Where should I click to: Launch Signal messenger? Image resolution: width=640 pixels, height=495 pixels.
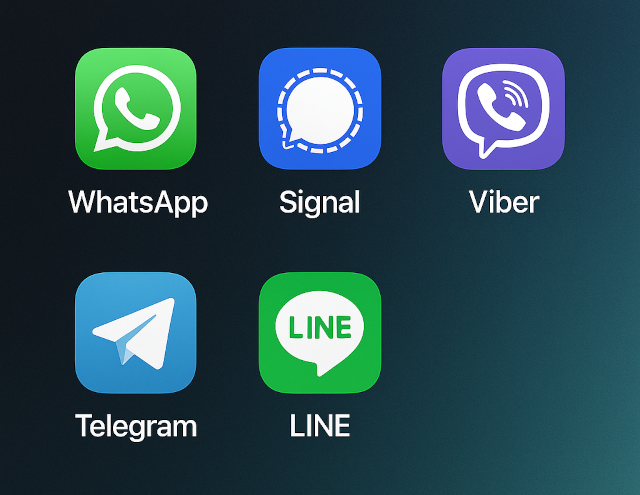(320, 109)
